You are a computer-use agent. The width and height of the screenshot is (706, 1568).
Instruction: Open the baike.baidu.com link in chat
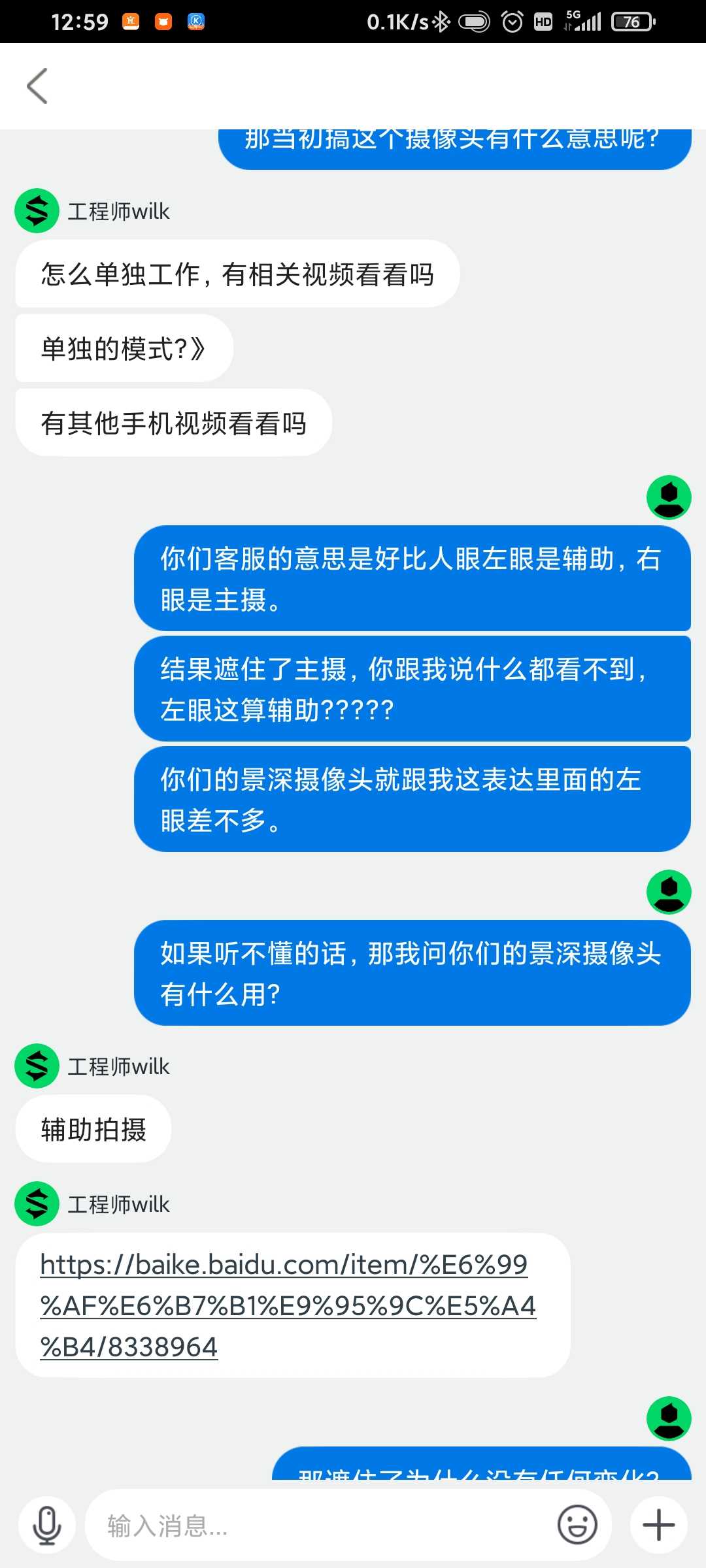point(288,1305)
